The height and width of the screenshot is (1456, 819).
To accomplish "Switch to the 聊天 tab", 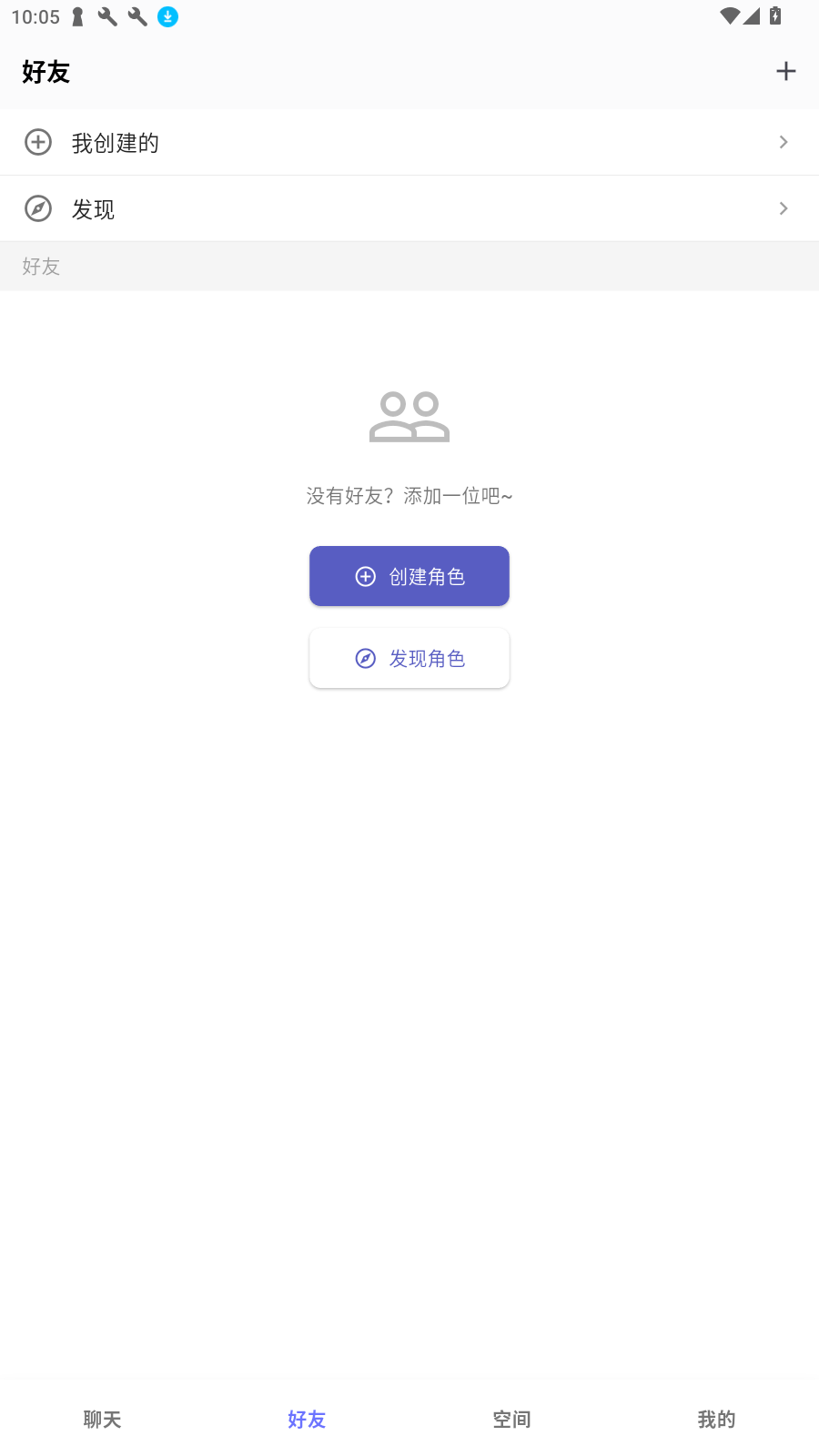I will pyautogui.click(x=102, y=1419).
